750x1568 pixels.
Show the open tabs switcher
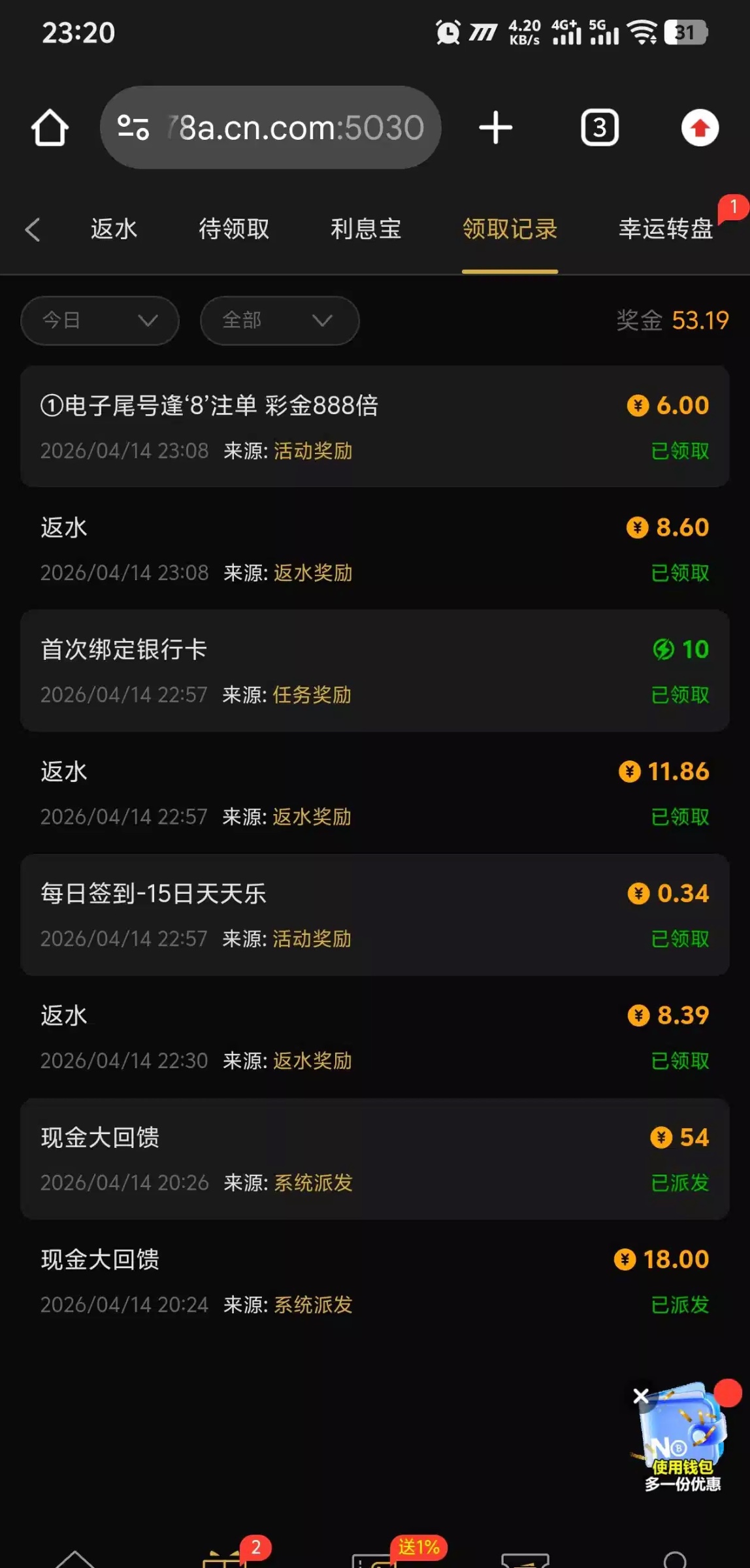click(x=599, y=127)
